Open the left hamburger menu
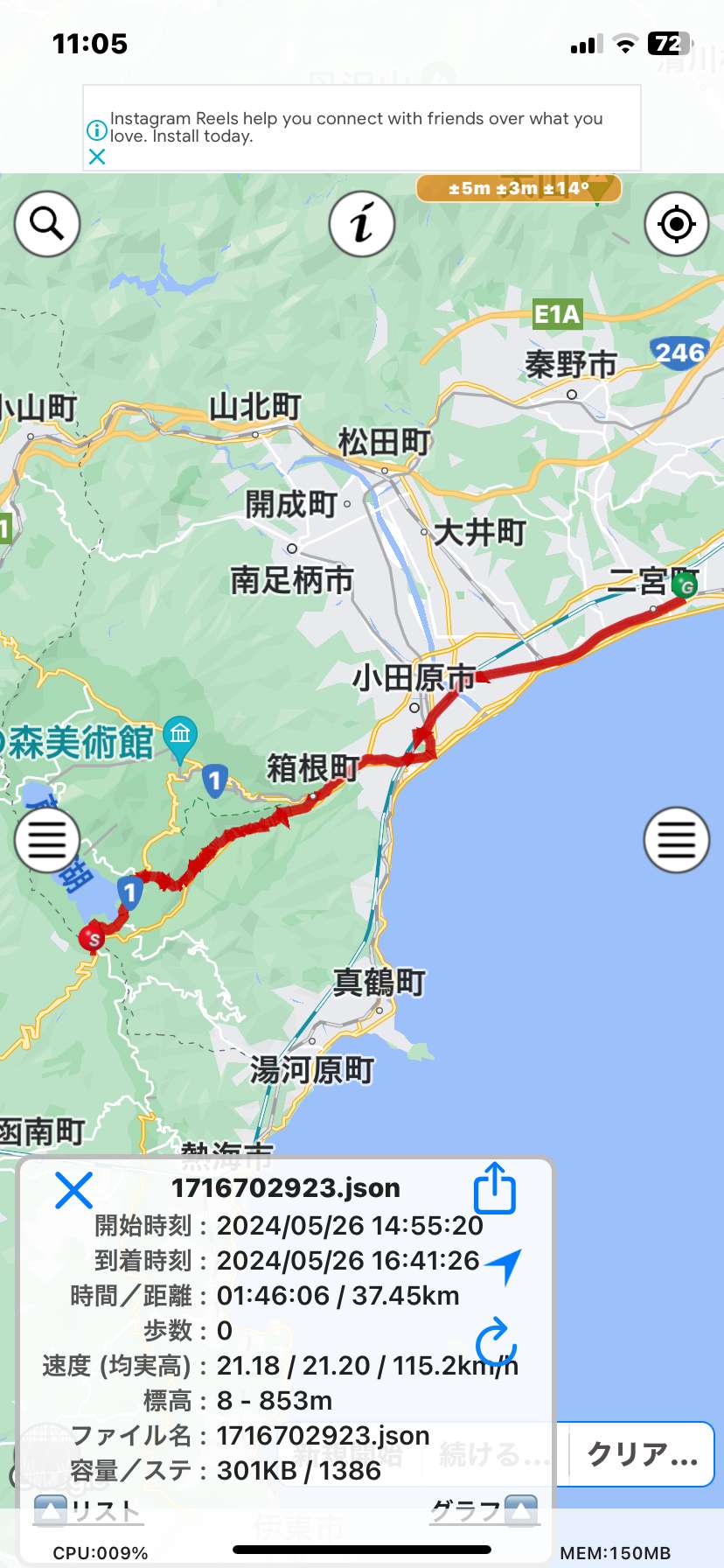Viewport: 724px width, 1568px height. coord(47,840)
